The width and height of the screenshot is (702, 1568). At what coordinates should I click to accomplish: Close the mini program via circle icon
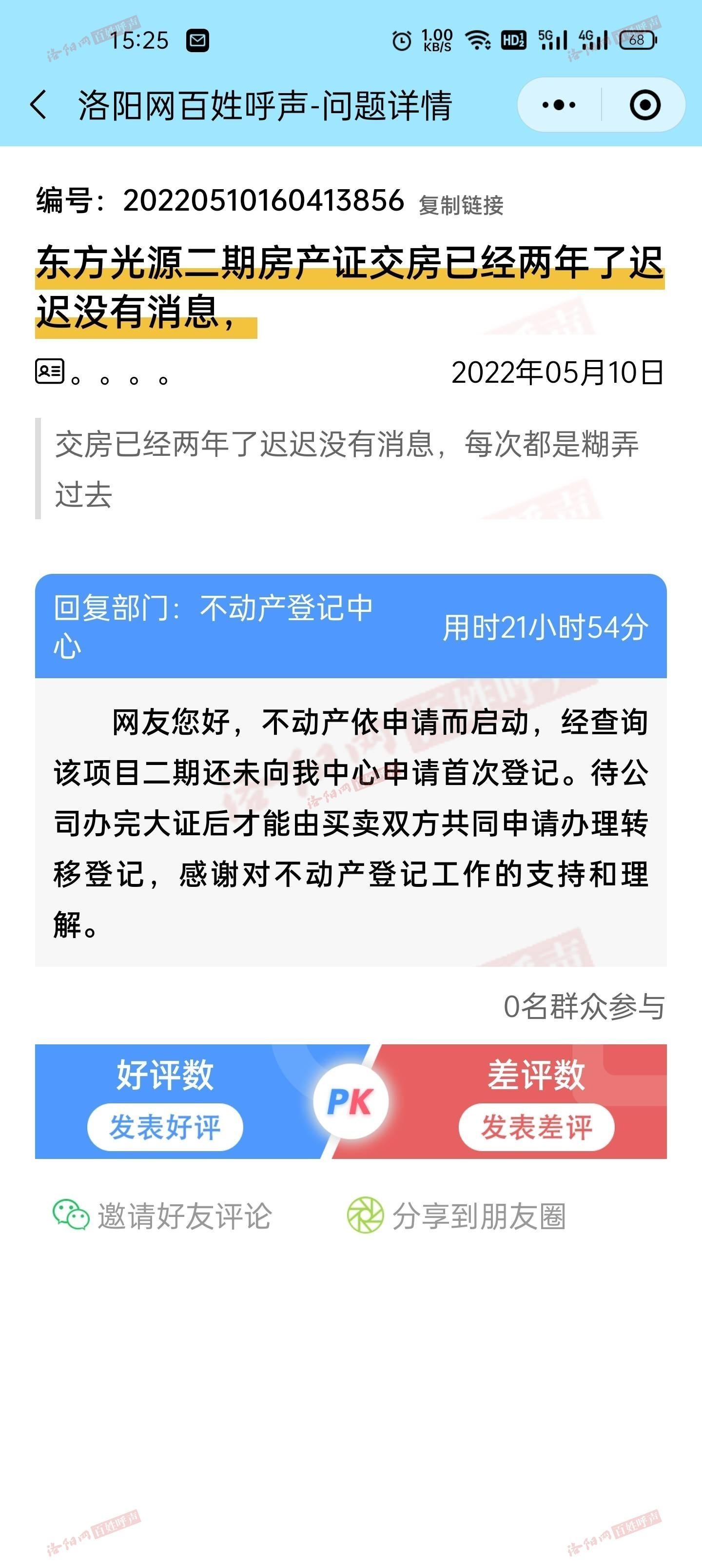pyautogui.click(x=645, y=105)
